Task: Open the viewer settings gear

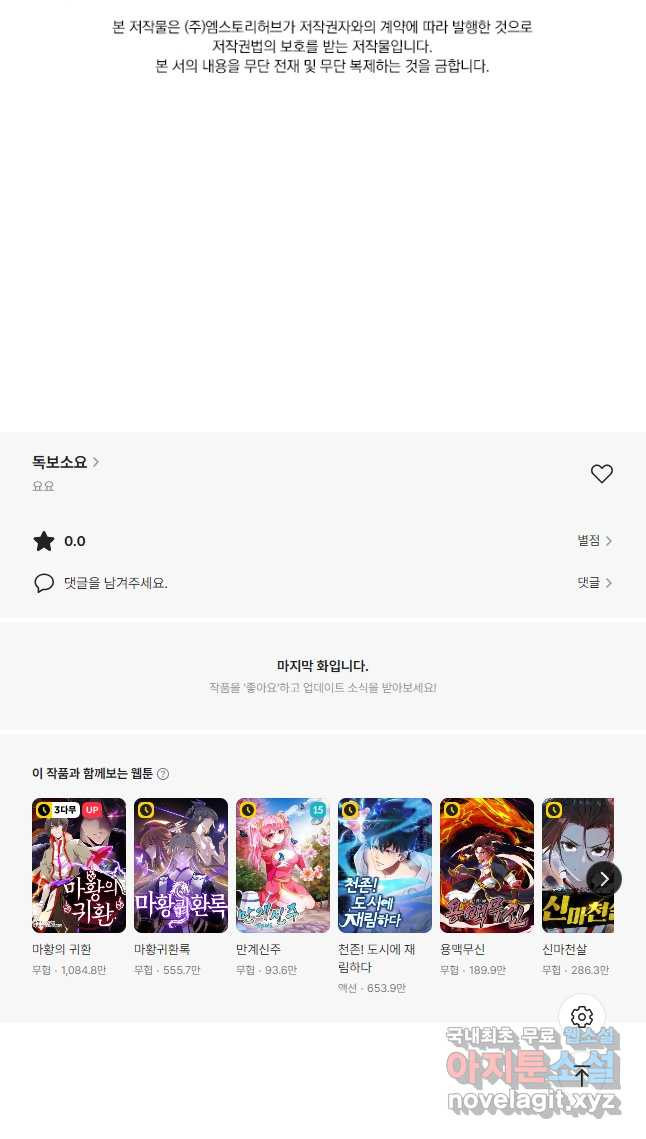Action: pos(582,1018)
